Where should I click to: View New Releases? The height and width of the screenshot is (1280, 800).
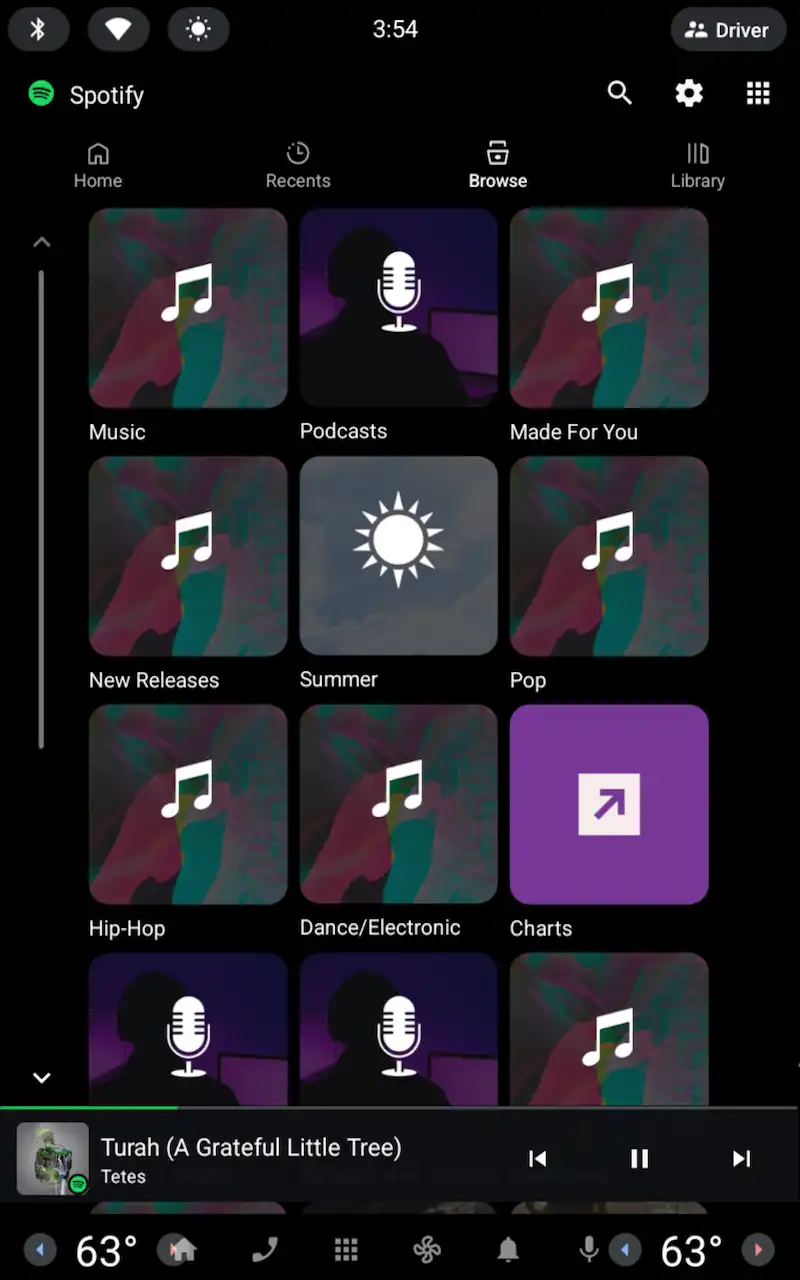[x=188, y=574]
